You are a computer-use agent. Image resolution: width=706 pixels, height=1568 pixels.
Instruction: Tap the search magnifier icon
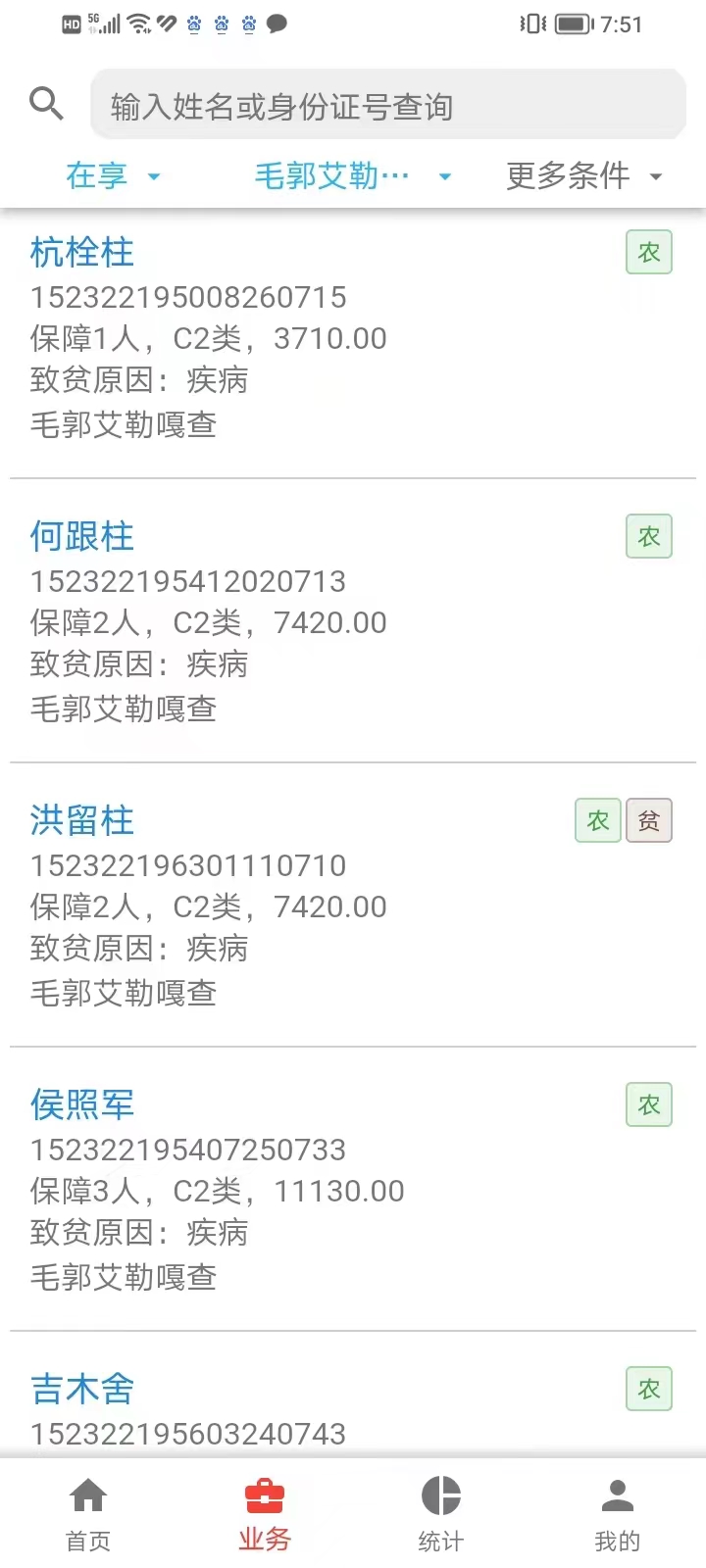(46, 104)
